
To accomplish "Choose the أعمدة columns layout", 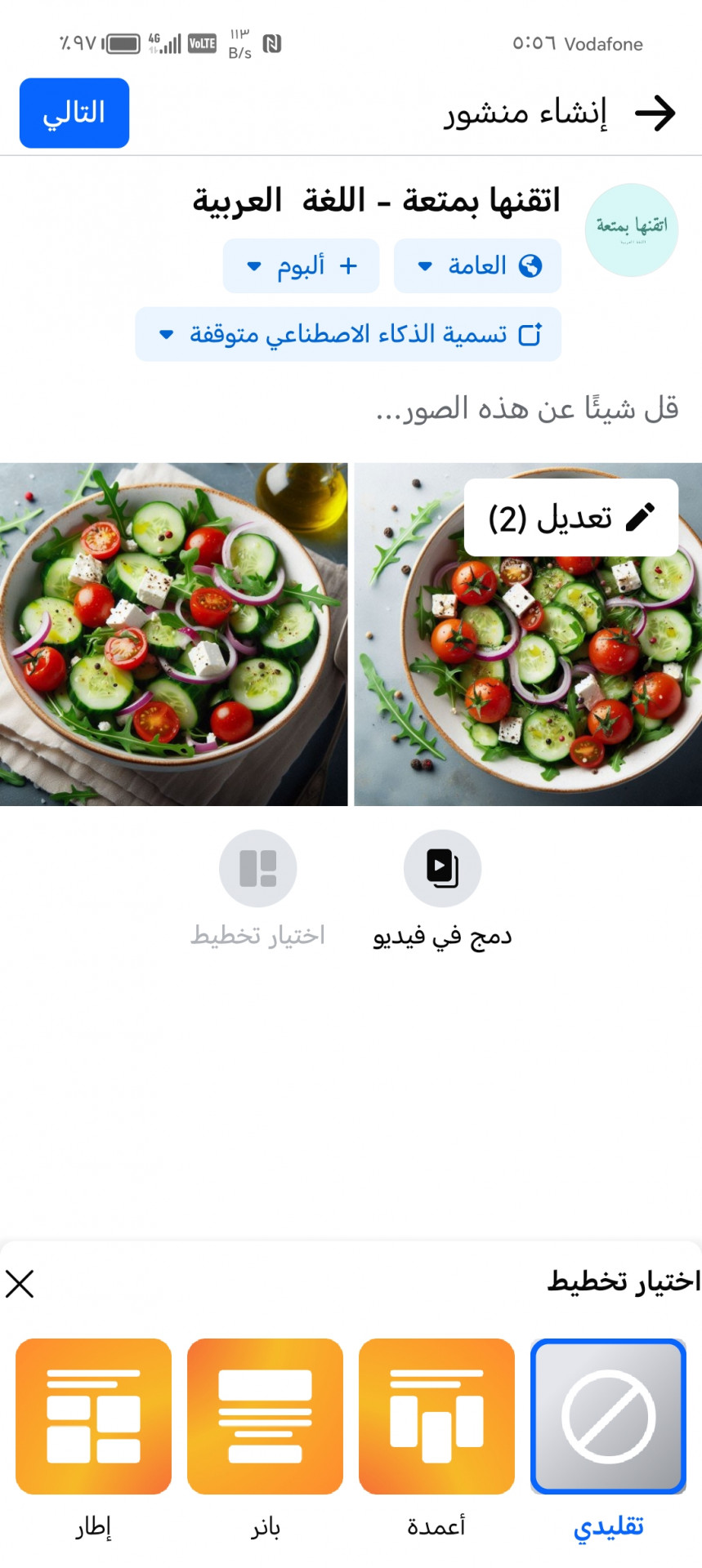I will (x=436, y=1416).
